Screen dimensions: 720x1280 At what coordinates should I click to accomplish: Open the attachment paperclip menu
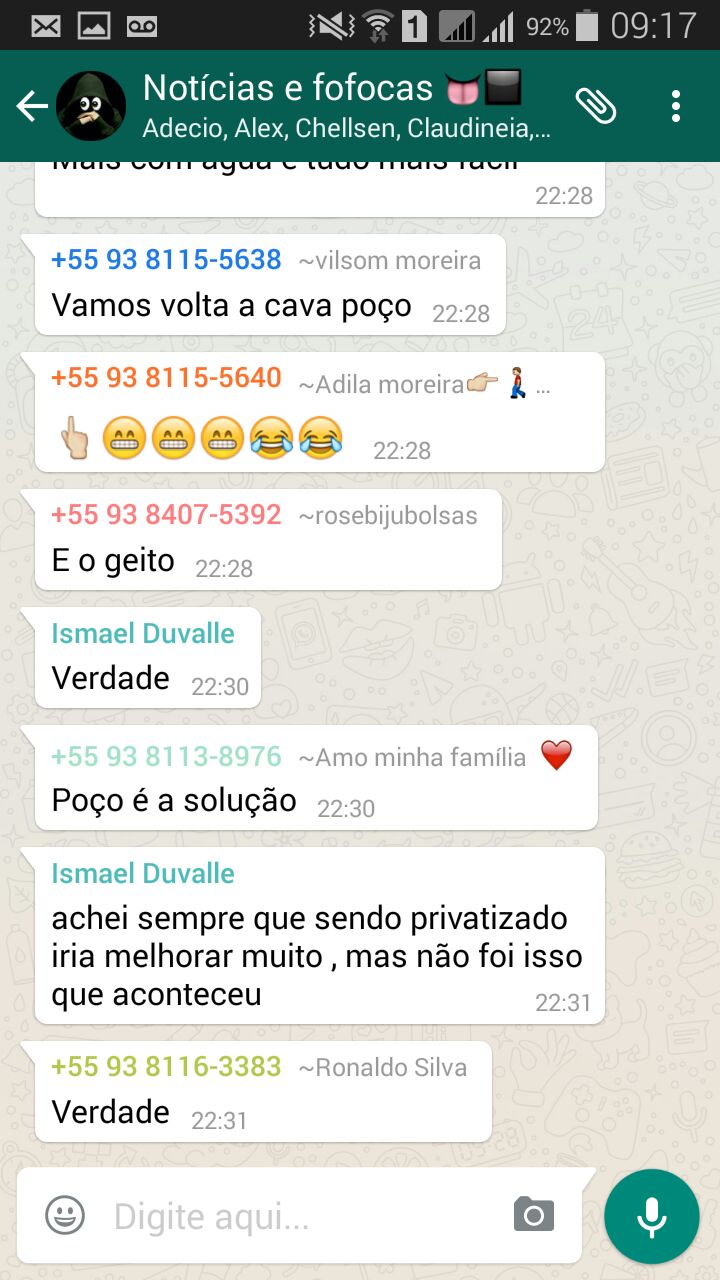[x=596, y=105]
